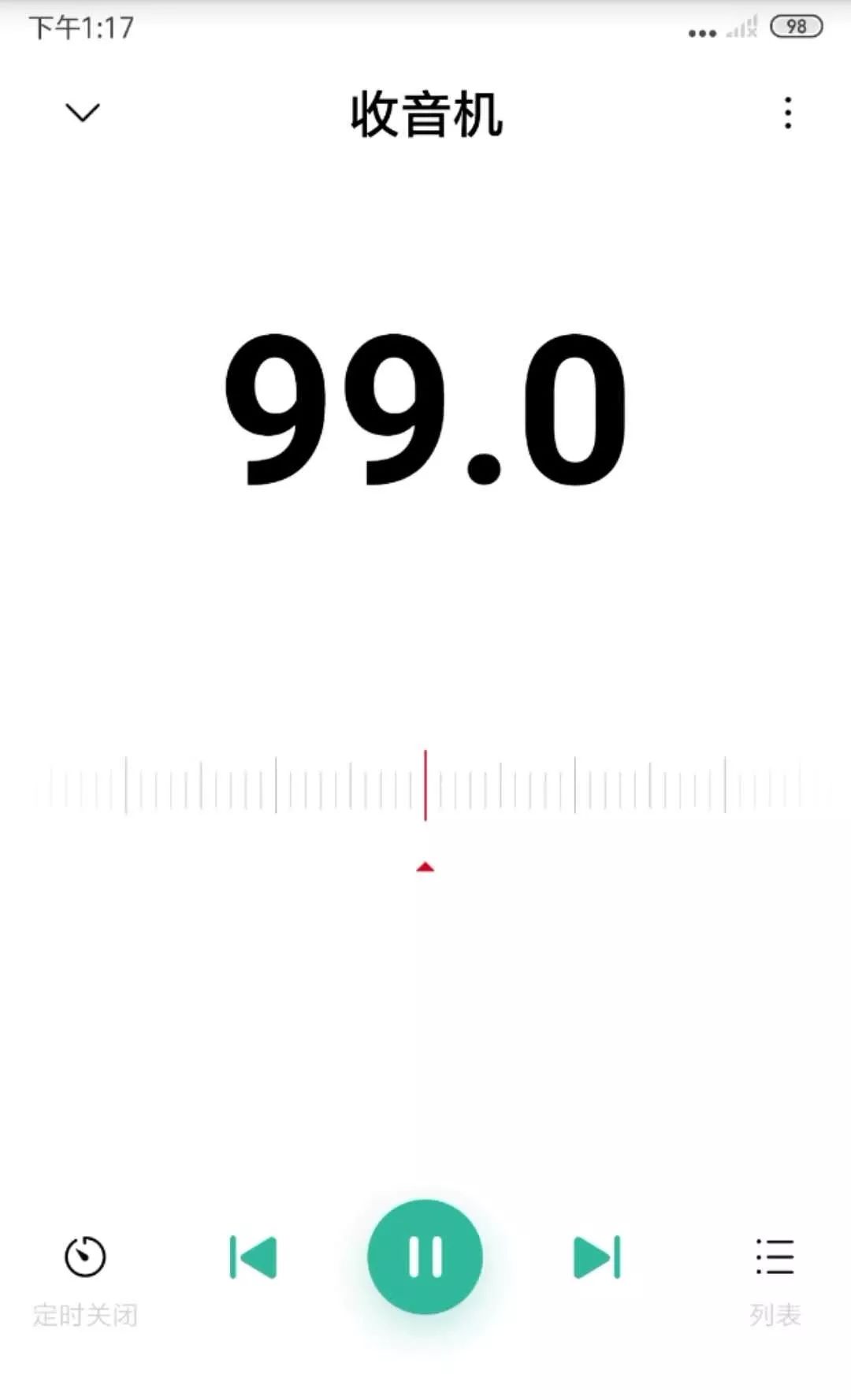The image size is (851, 1400).
Task: Collapse the radio screen with down chevron
Action: click(x=82, y=113)
